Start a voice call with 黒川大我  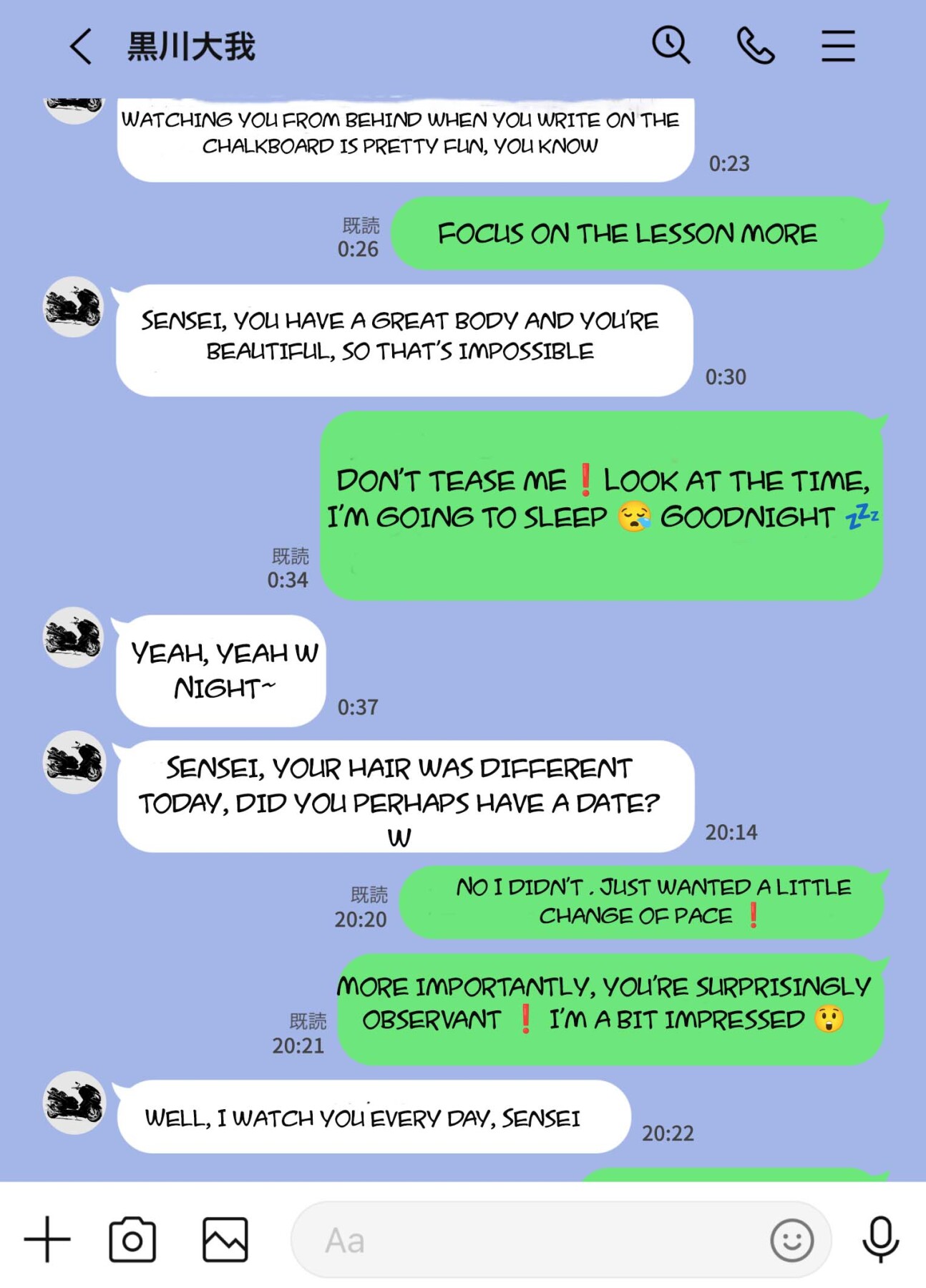pyautogui.click(x=755, y=47)
